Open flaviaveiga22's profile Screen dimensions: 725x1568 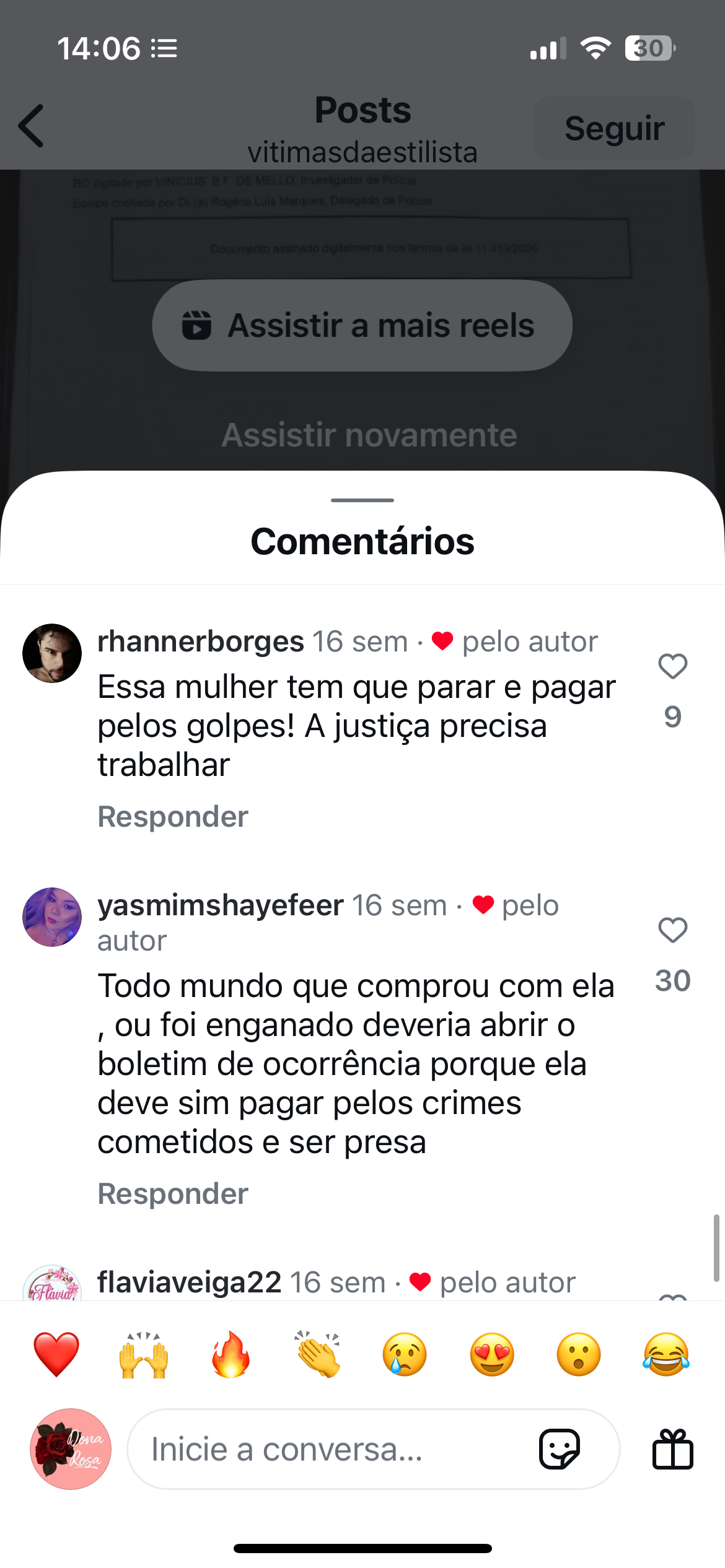pos(189,1282)
